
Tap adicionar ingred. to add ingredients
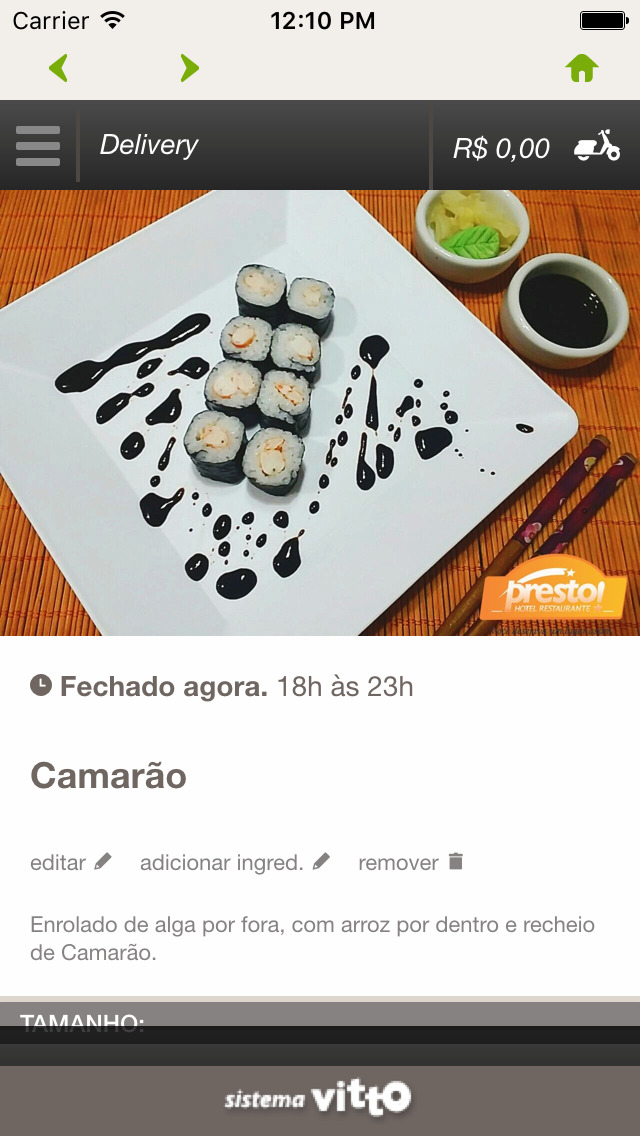[235, 862]
